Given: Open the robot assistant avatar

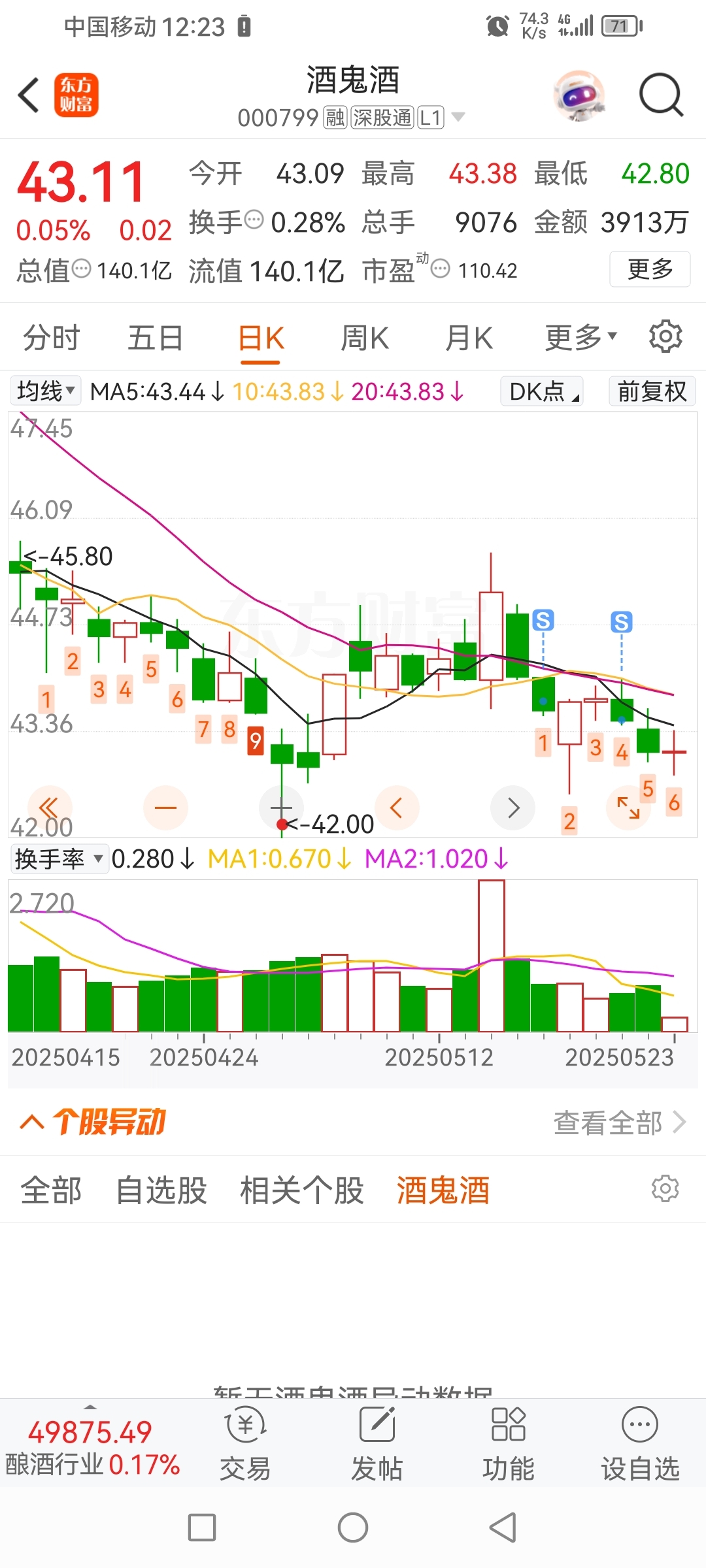Looking at the screenshot, I should point(579,95).
